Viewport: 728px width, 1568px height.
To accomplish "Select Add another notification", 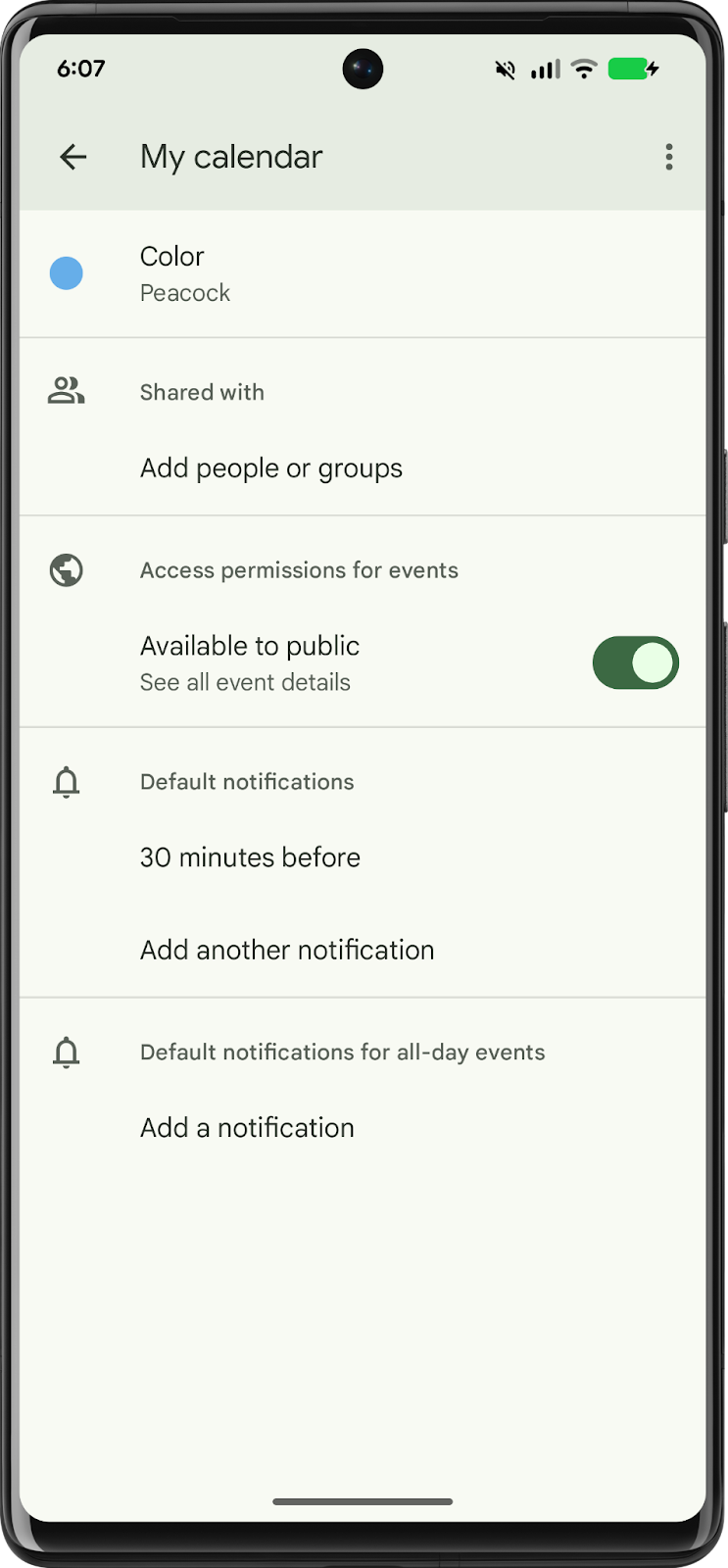I will (x=363, y=950).
